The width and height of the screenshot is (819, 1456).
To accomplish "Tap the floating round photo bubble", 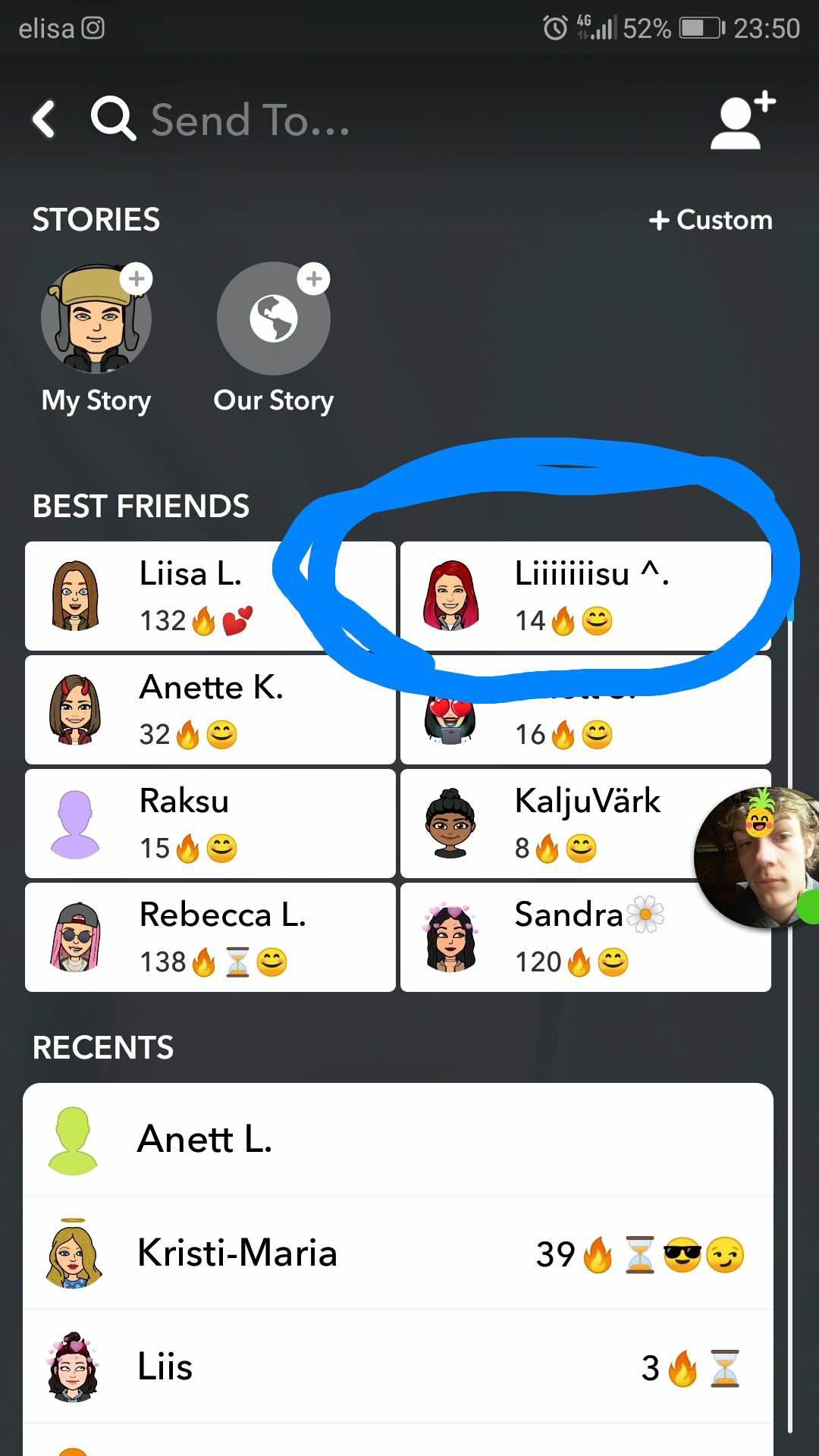I will point(758,858).
